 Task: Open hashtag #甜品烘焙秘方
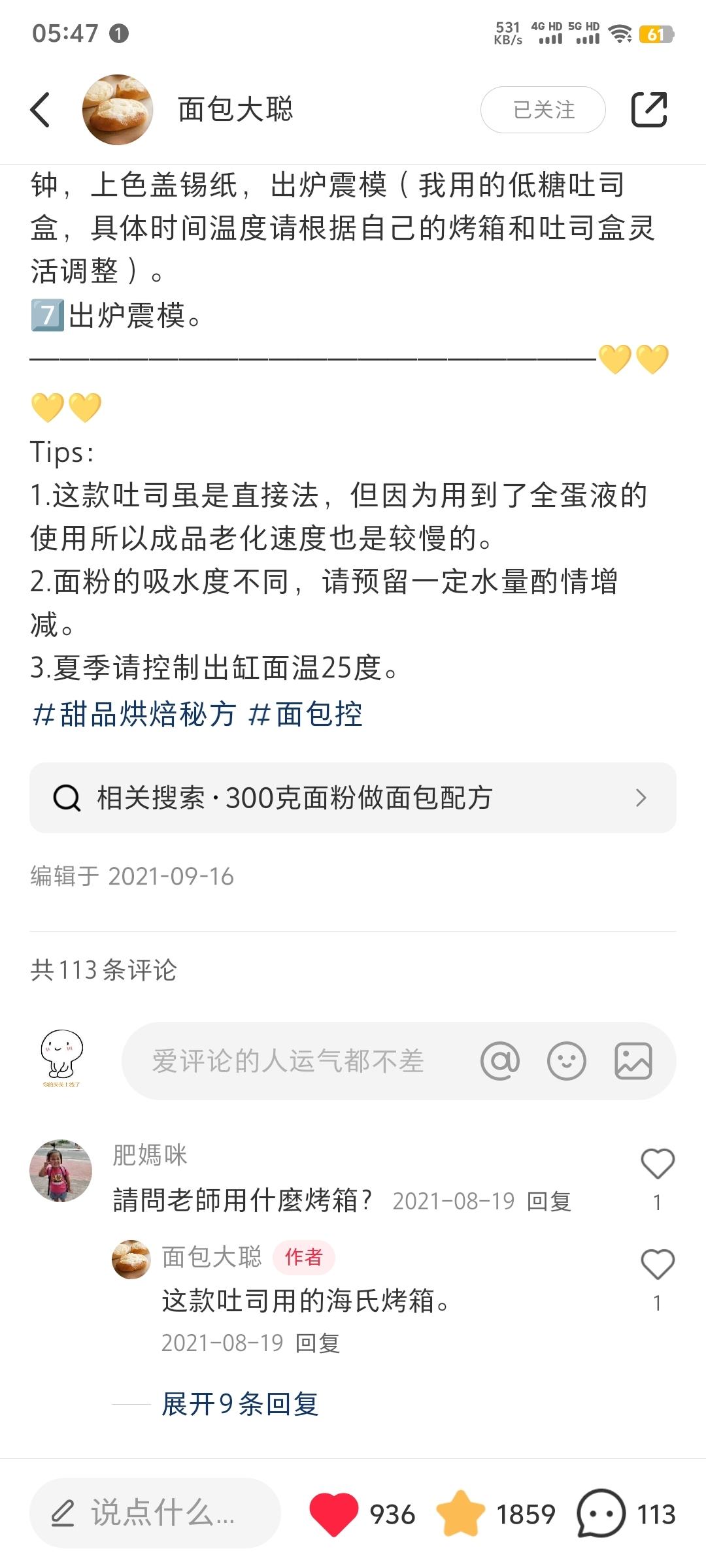click(134, 714)
